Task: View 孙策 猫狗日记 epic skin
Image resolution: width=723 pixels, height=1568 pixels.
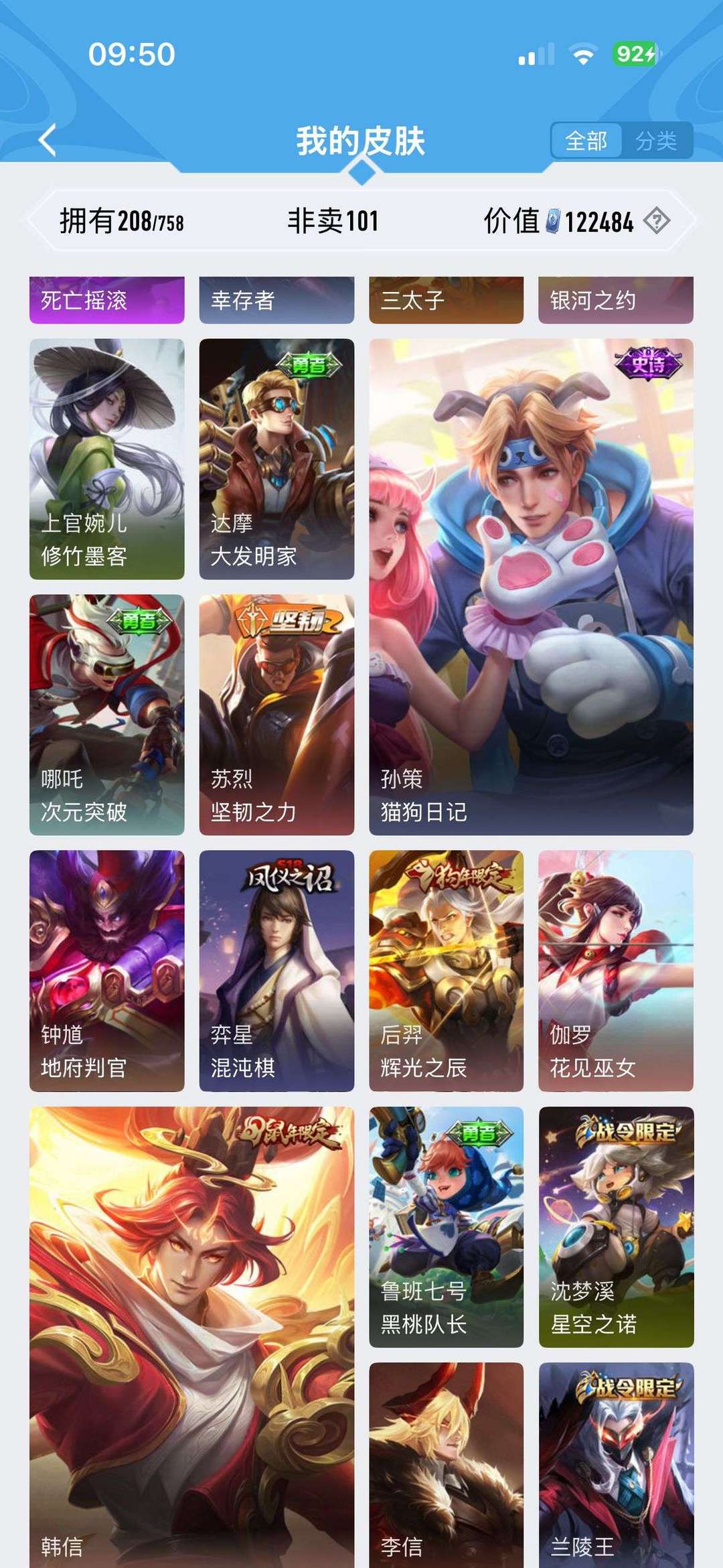Action: pyautogui.click(x=531, y=587)
